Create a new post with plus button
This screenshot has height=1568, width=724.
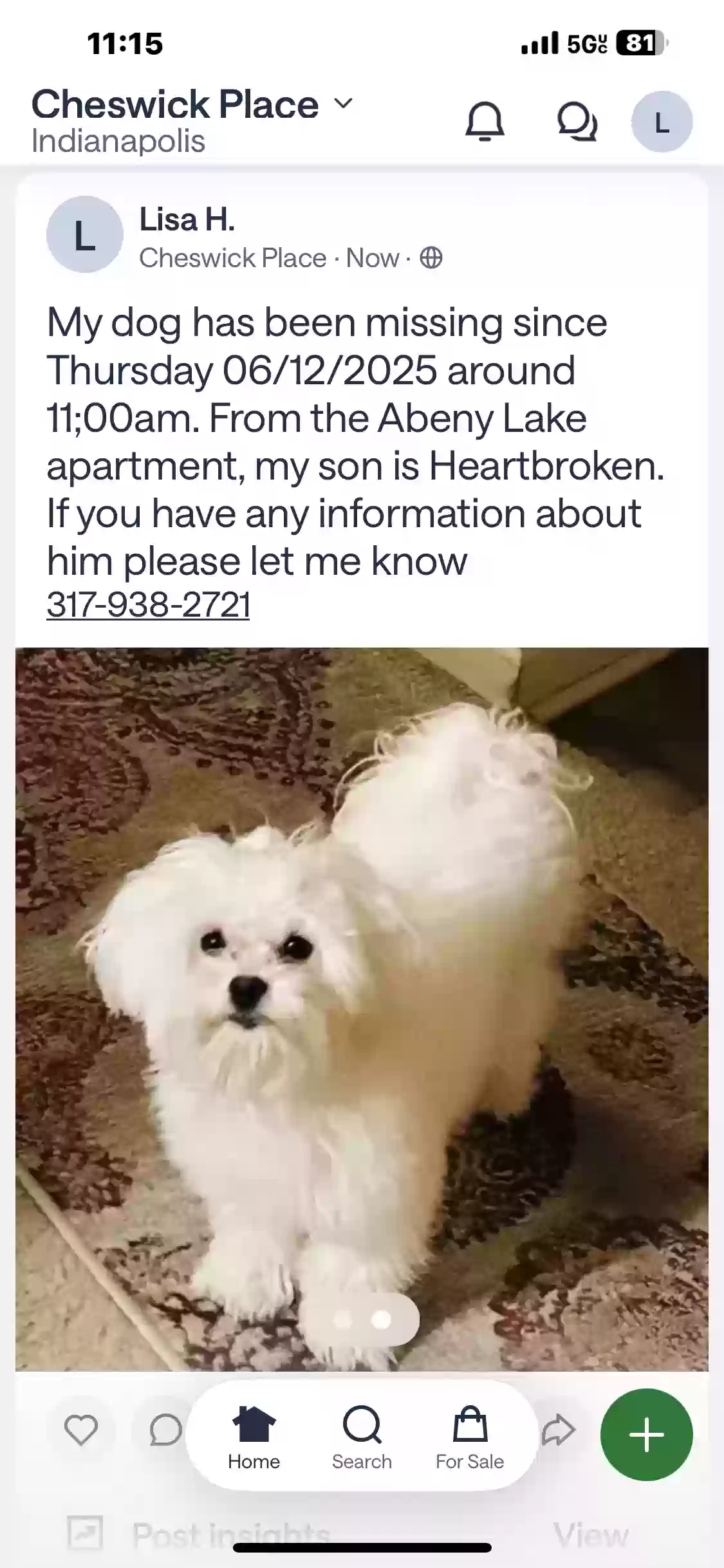point(646,1434)
